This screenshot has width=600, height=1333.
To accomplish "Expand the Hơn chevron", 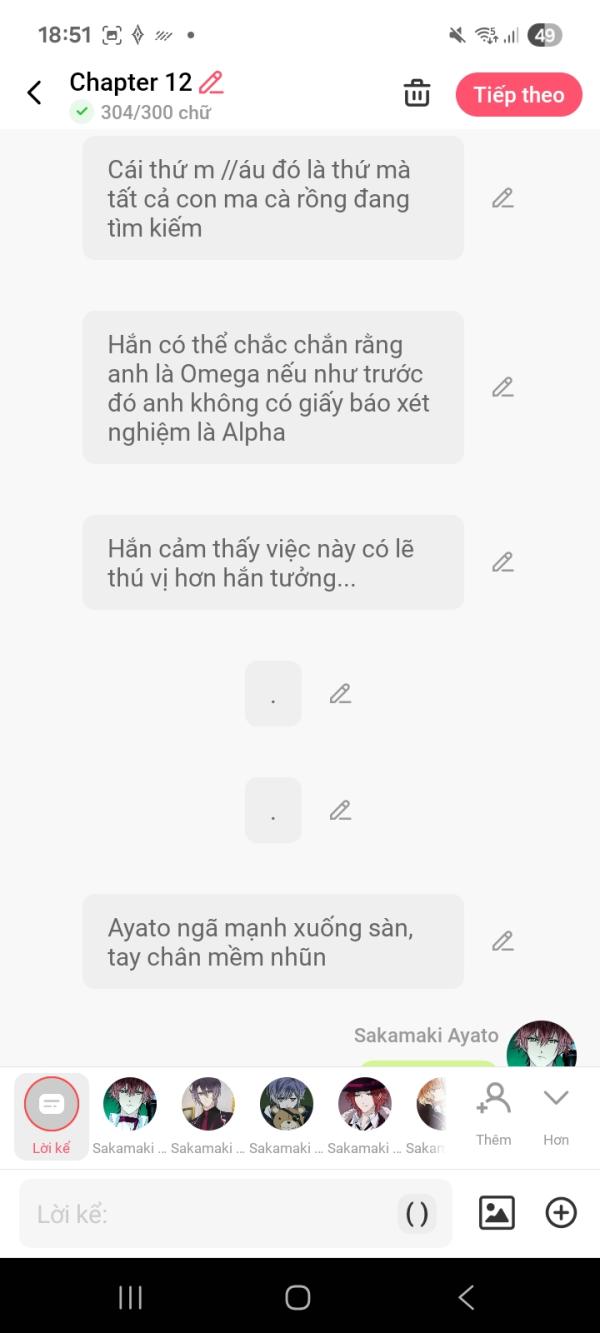I will click(x=556, y=1112).
